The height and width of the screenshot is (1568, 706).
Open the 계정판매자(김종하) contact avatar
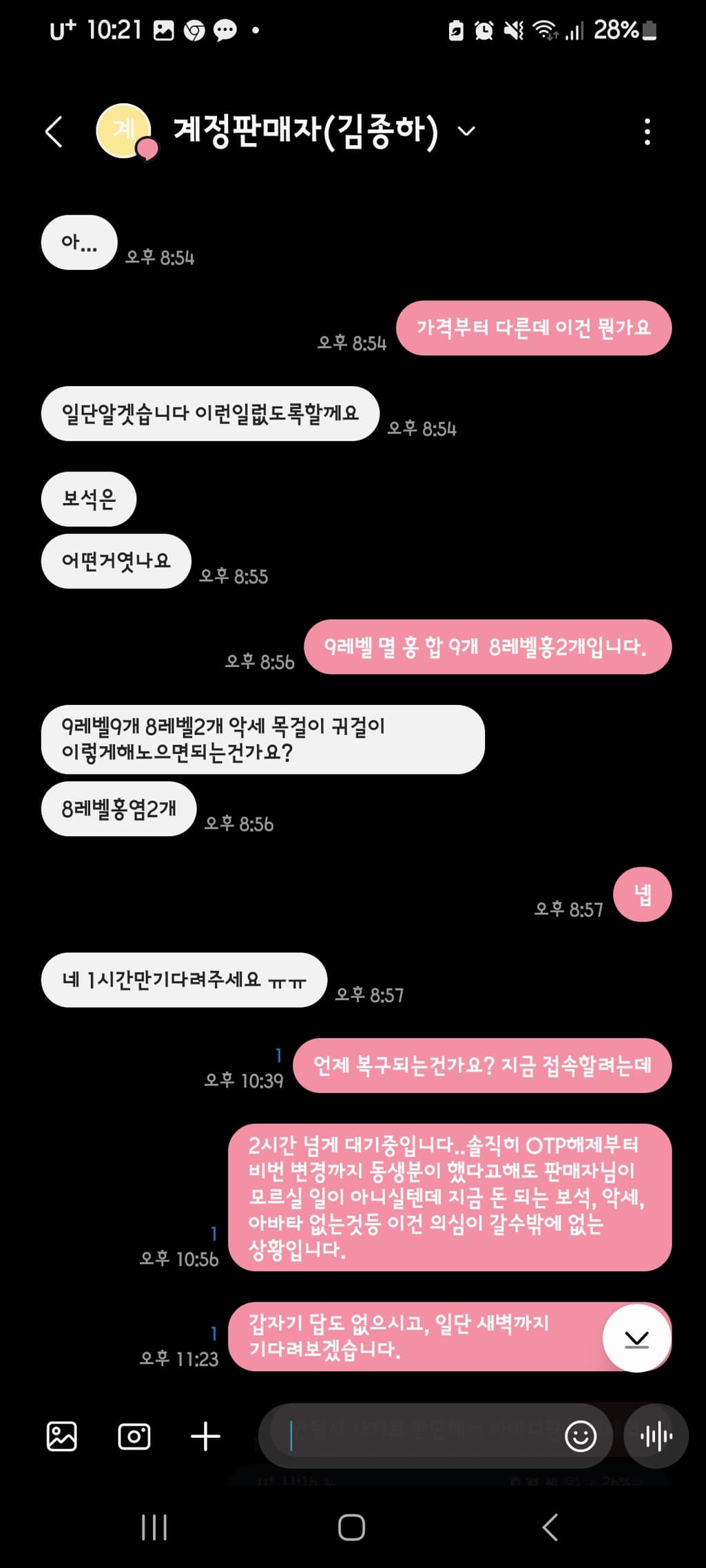[x=124, y=131]
